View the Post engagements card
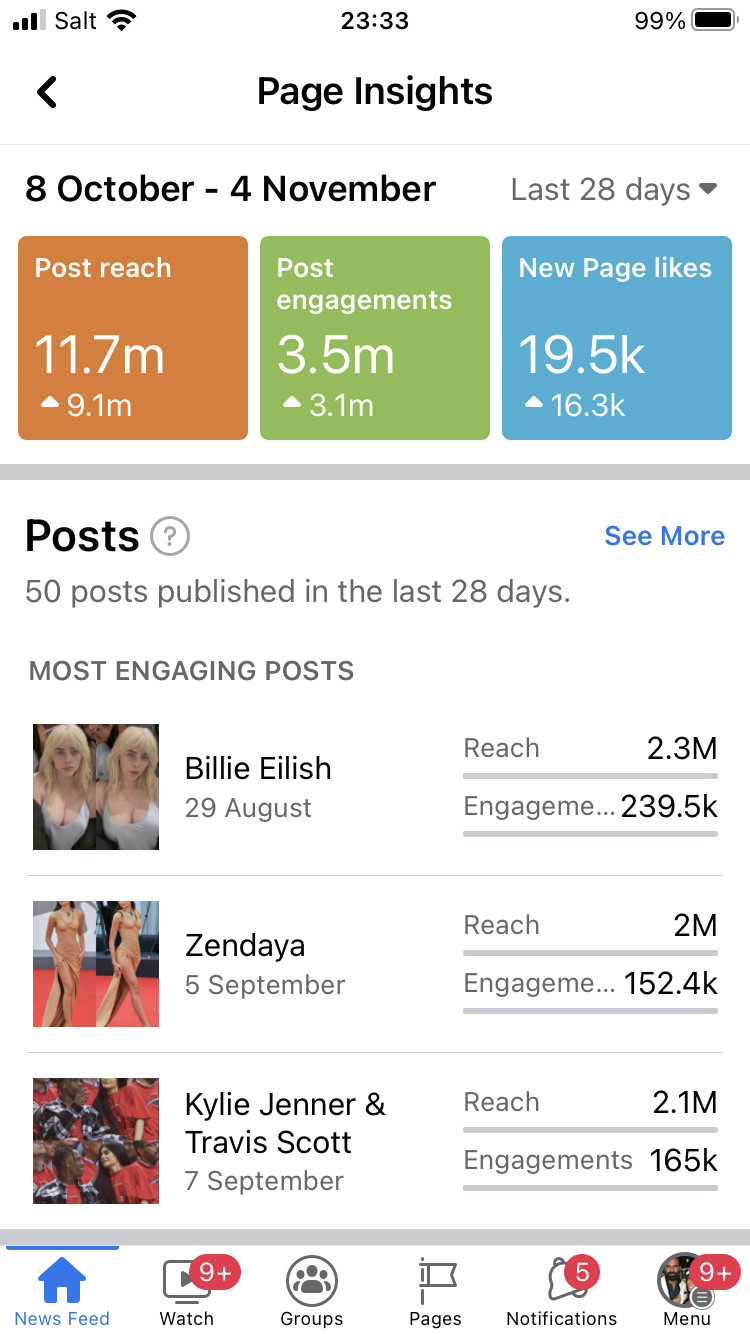 (x=375, y=338)
